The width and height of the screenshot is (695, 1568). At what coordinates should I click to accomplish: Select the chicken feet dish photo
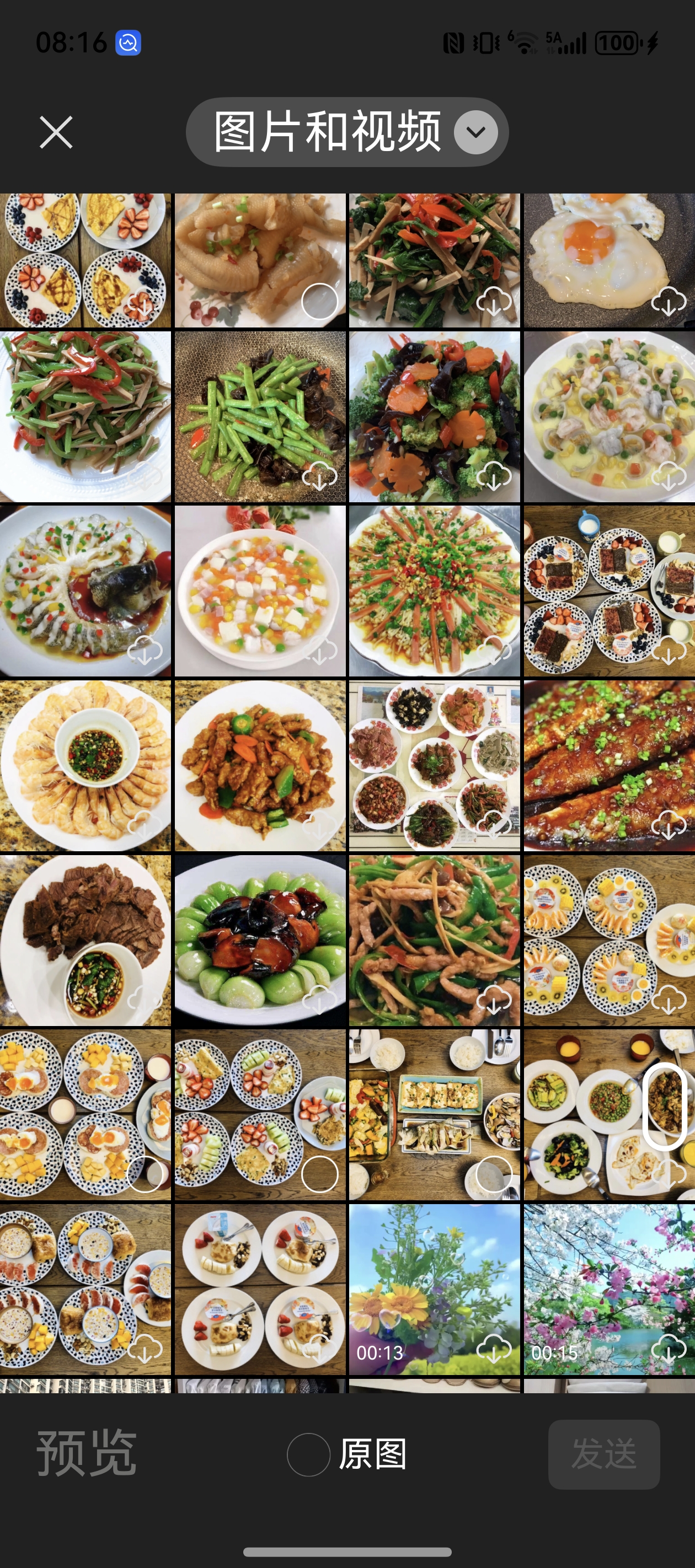(x=319, y=300)
